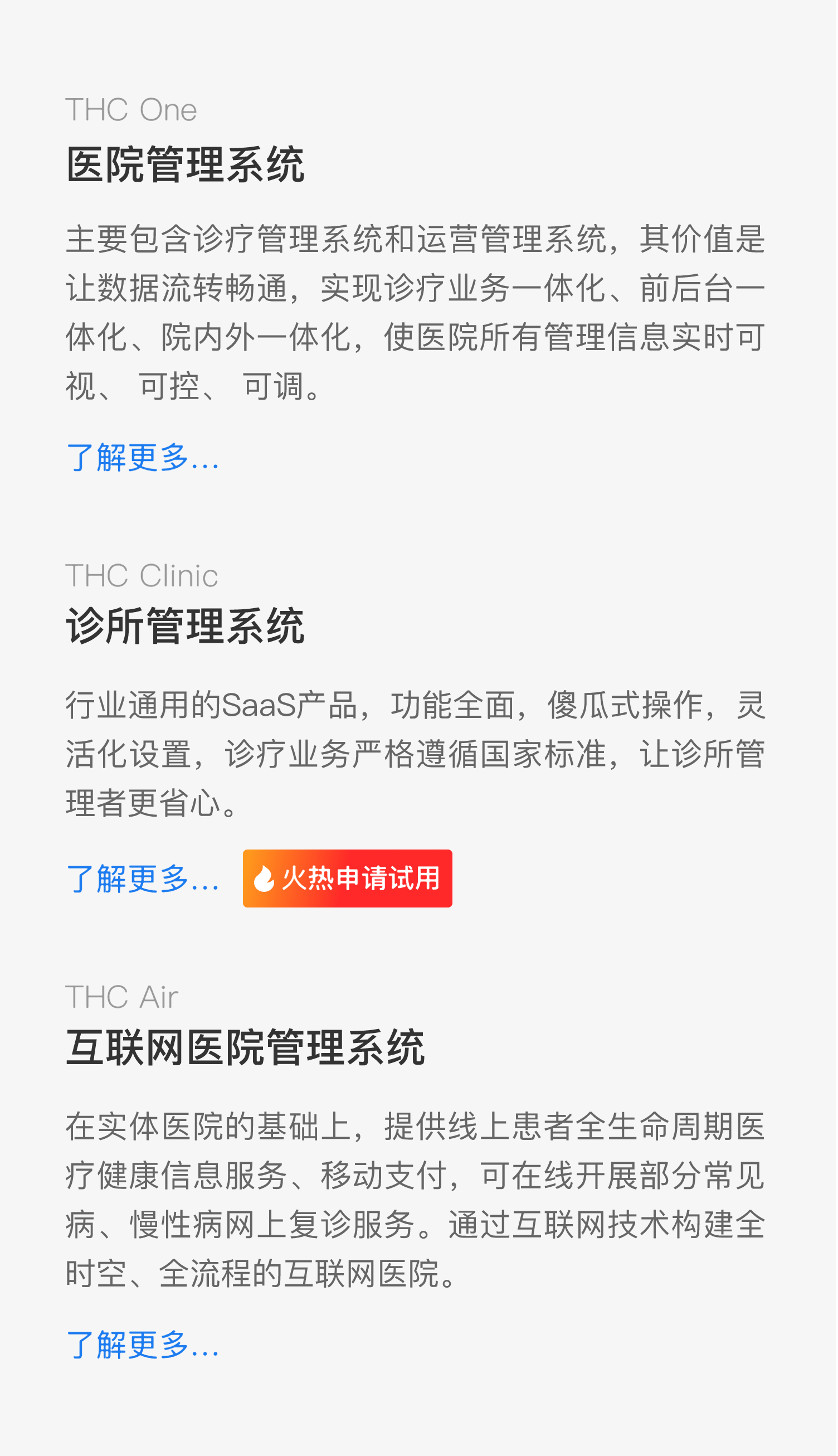Tap the 火热申请试用 button
This screenshot has width=838, height=1456.
tap(347, 879)
